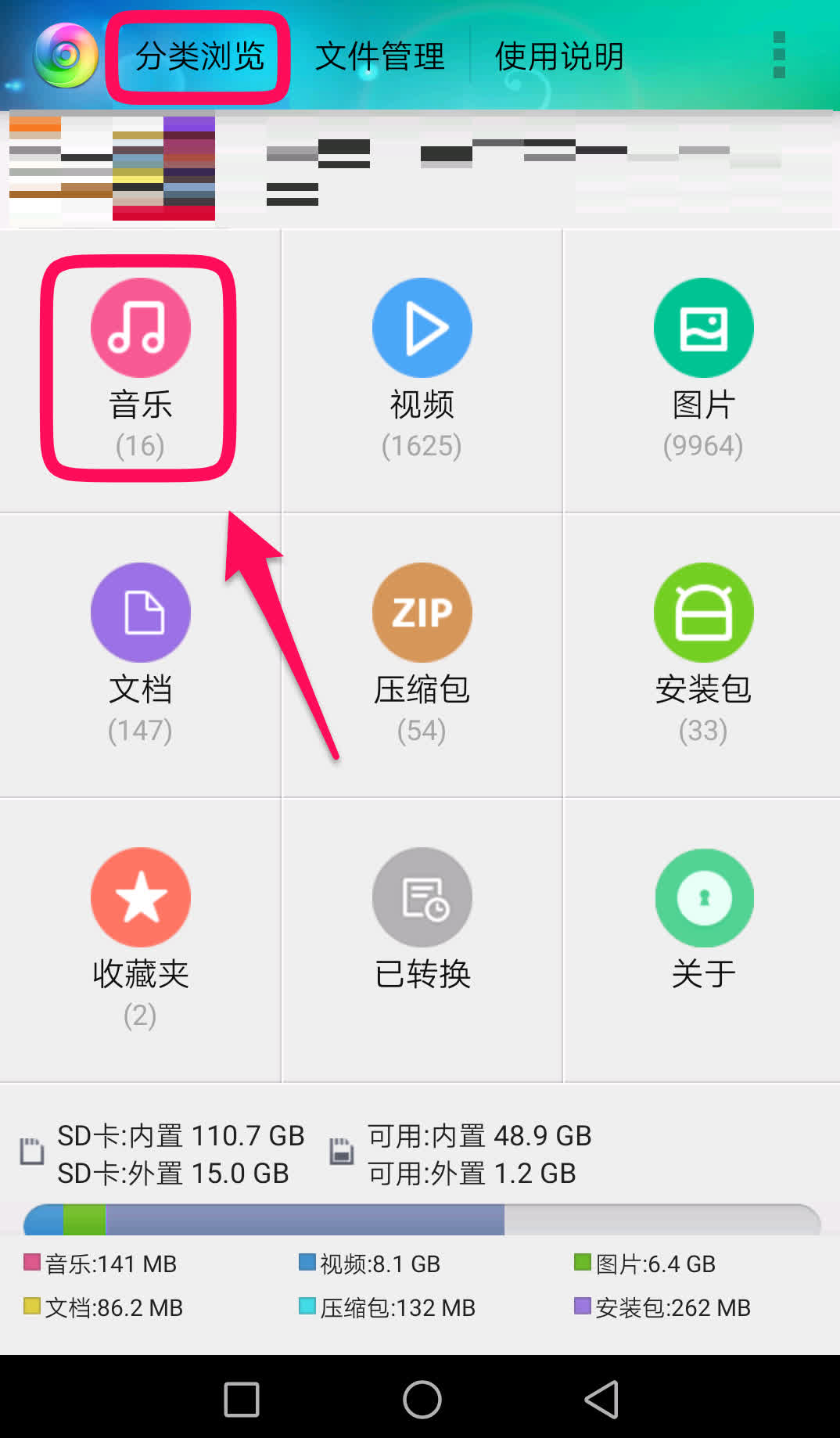Open the 使用说明 tab
This screenshot has width=840, height=1438.
point(559,56)
